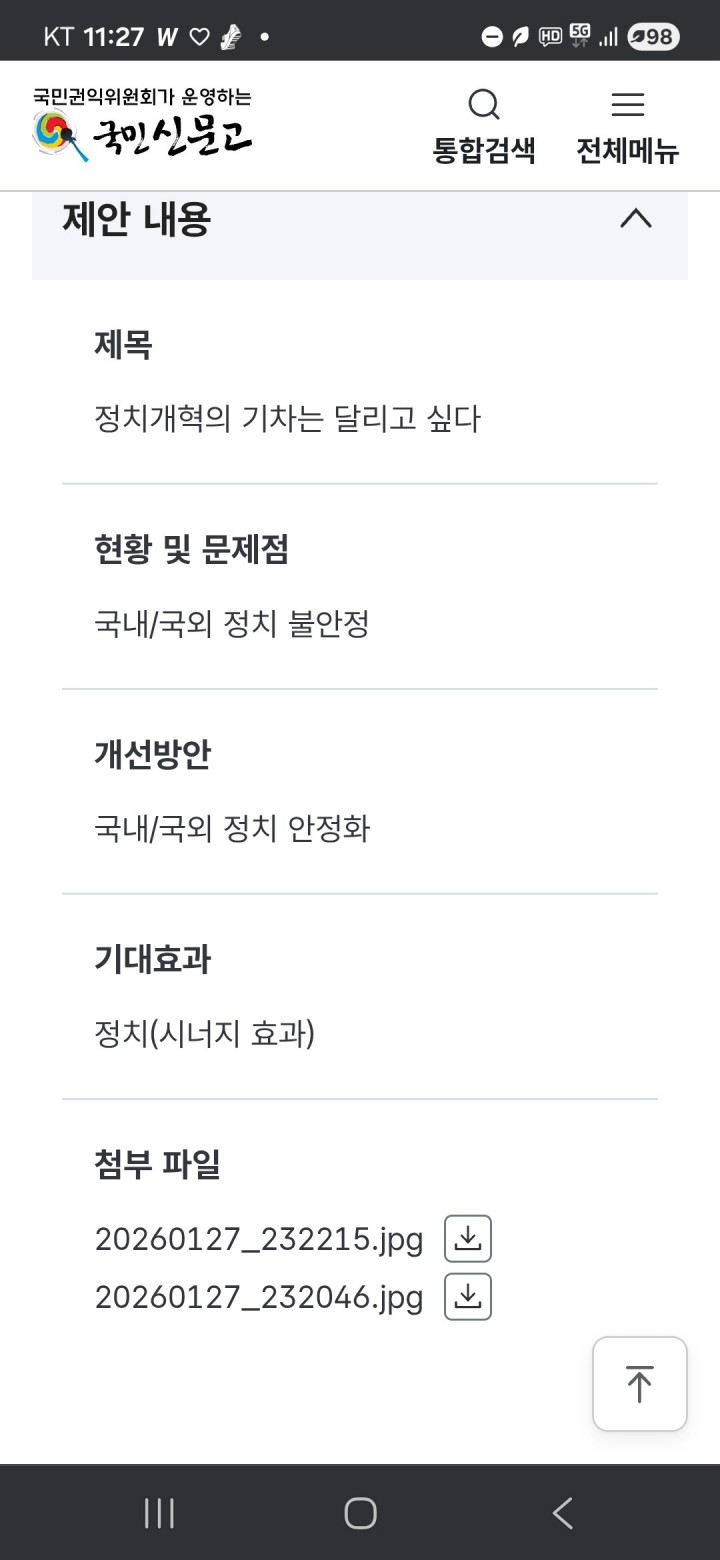Jump back to top of page
The image size is (720, 1560).
coord(639,1383)
